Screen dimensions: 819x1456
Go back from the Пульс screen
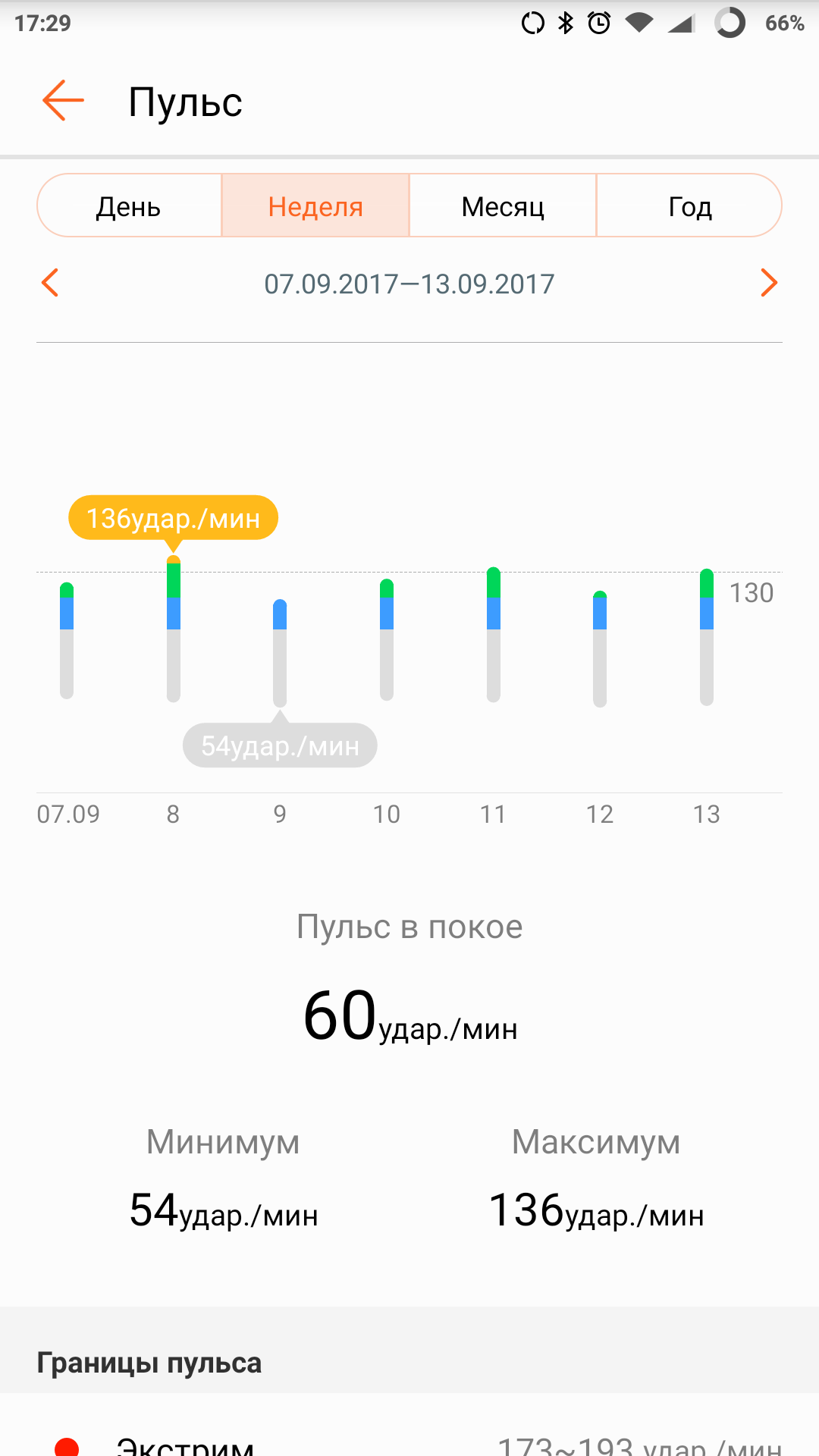pos(63,100)
